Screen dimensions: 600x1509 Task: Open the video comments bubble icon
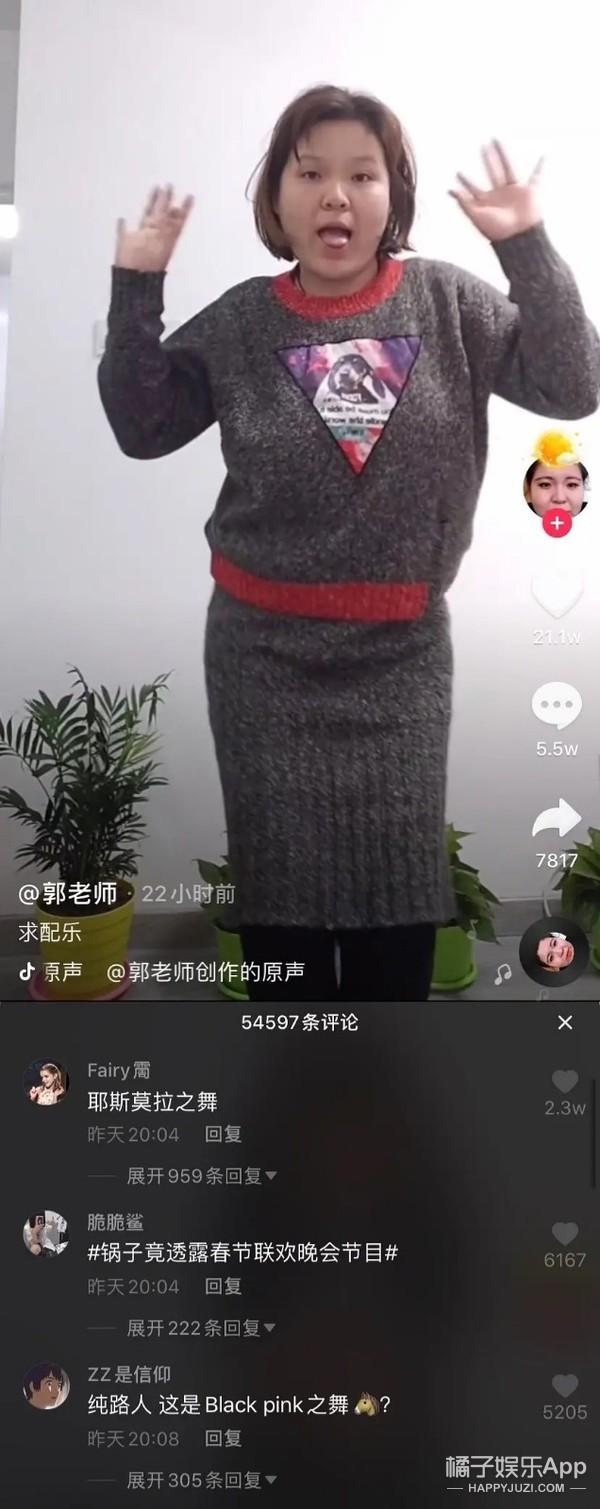(556, 707)
